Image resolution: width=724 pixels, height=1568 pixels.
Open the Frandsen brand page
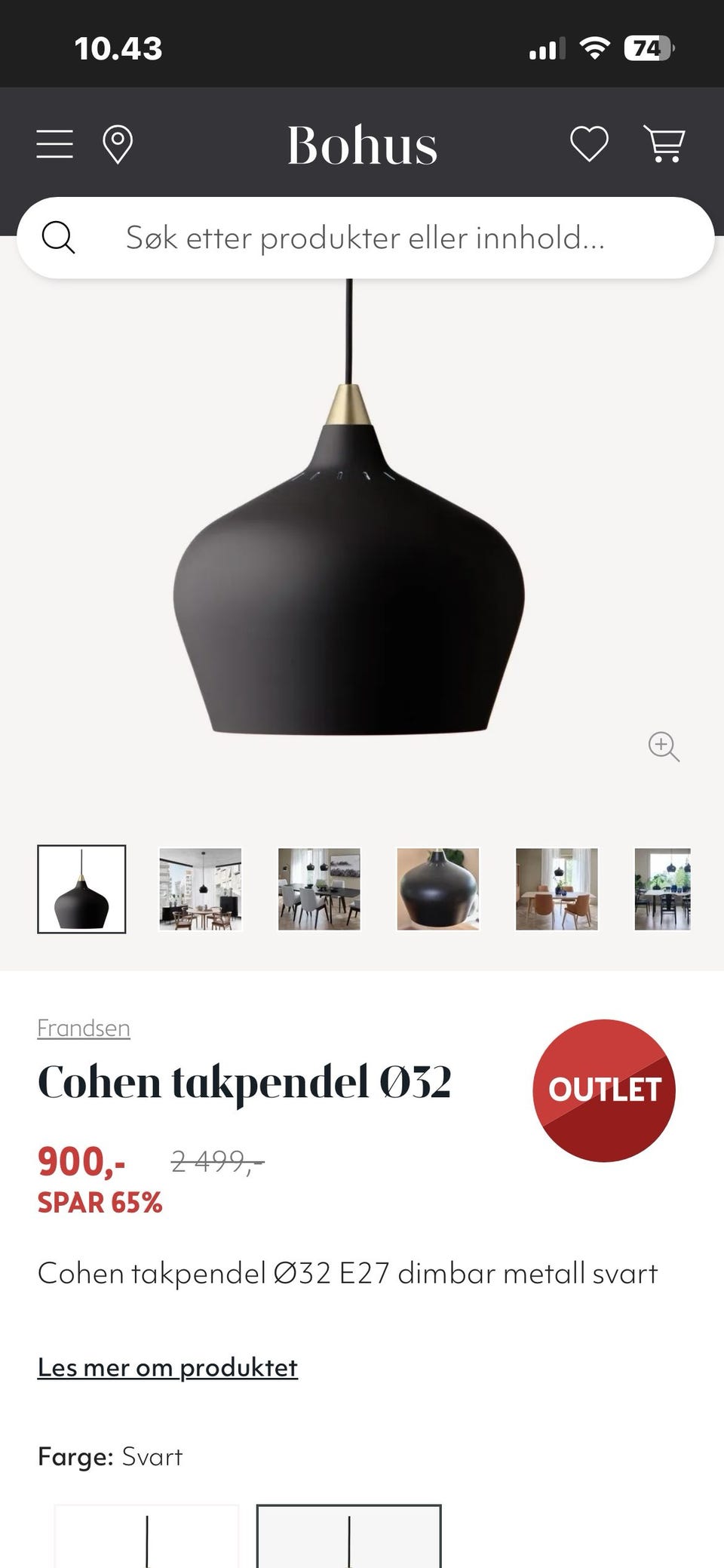point(83,1027)
